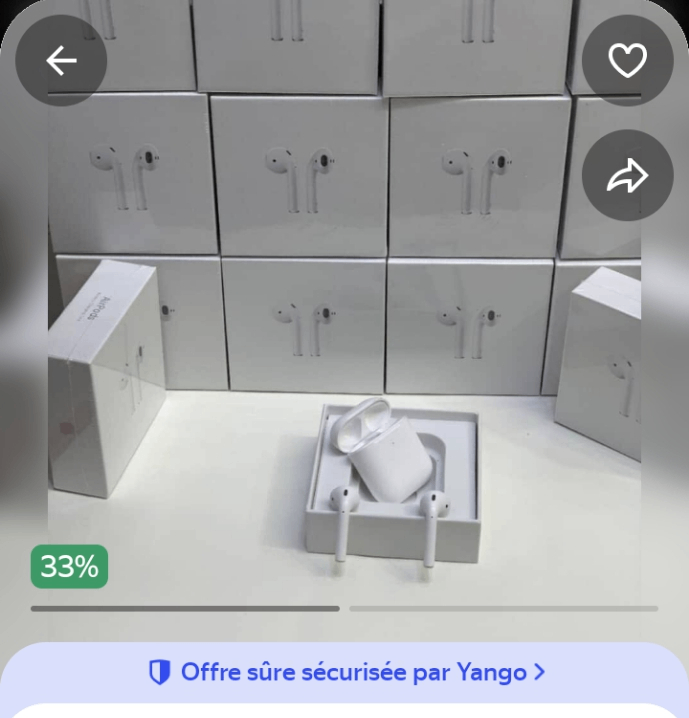Open 'Offre sûre sécurisée par Yango' details
Screen dimensions: 689x718
pos(346,672)
